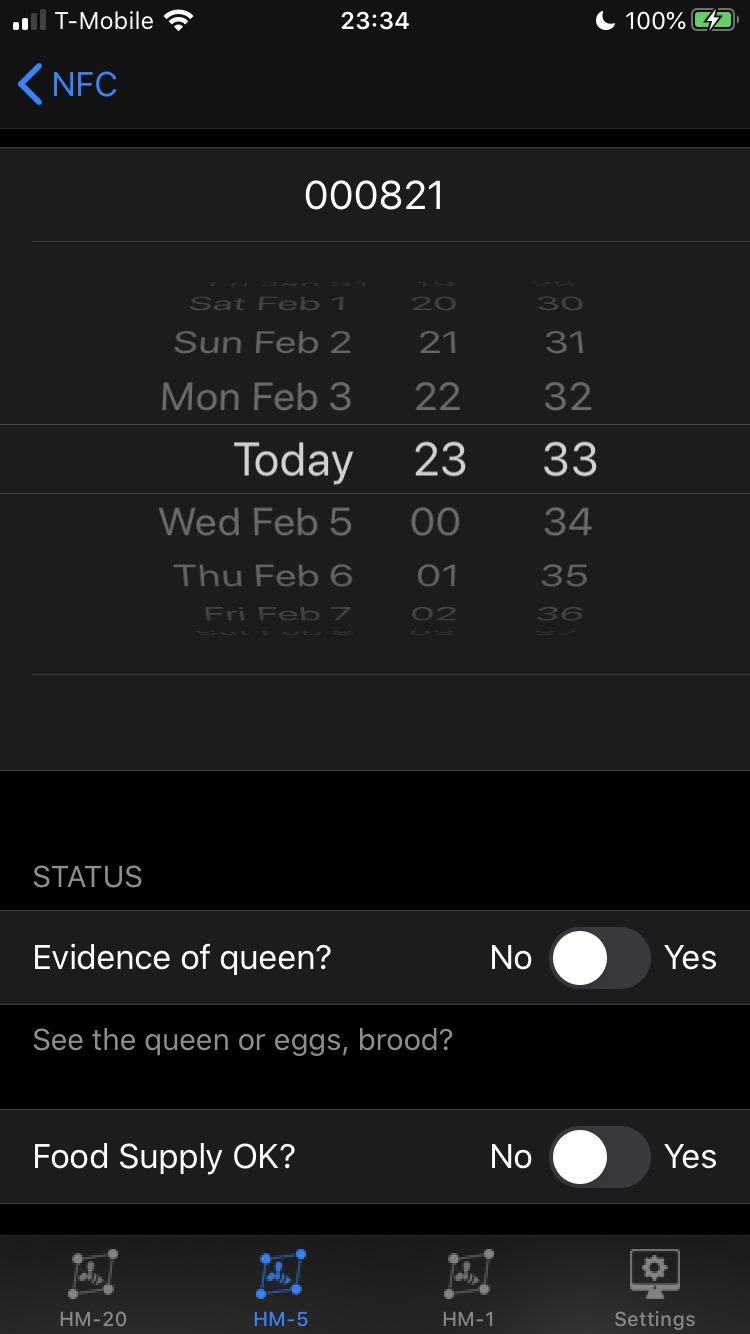
Task: Pick Wed Feb 5 in date picker
Action: tap(255, 522)
